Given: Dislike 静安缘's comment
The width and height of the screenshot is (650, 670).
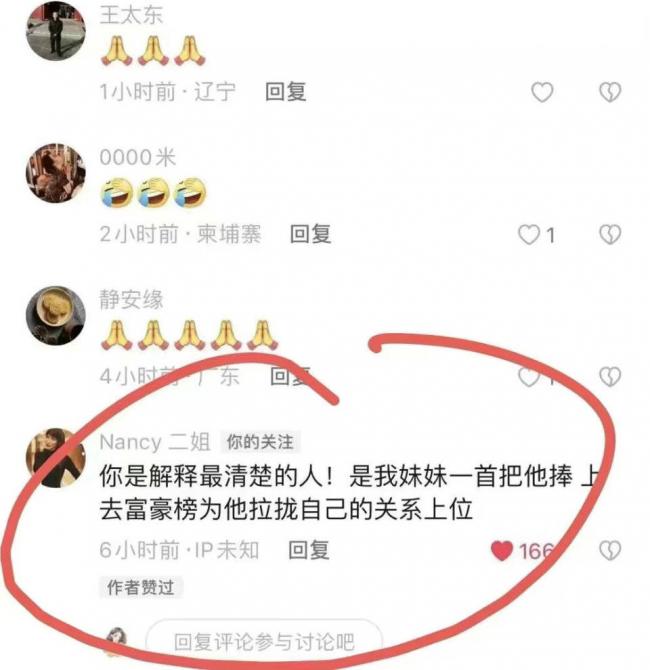Looking at the screenshot, I should tap(609, 376).
